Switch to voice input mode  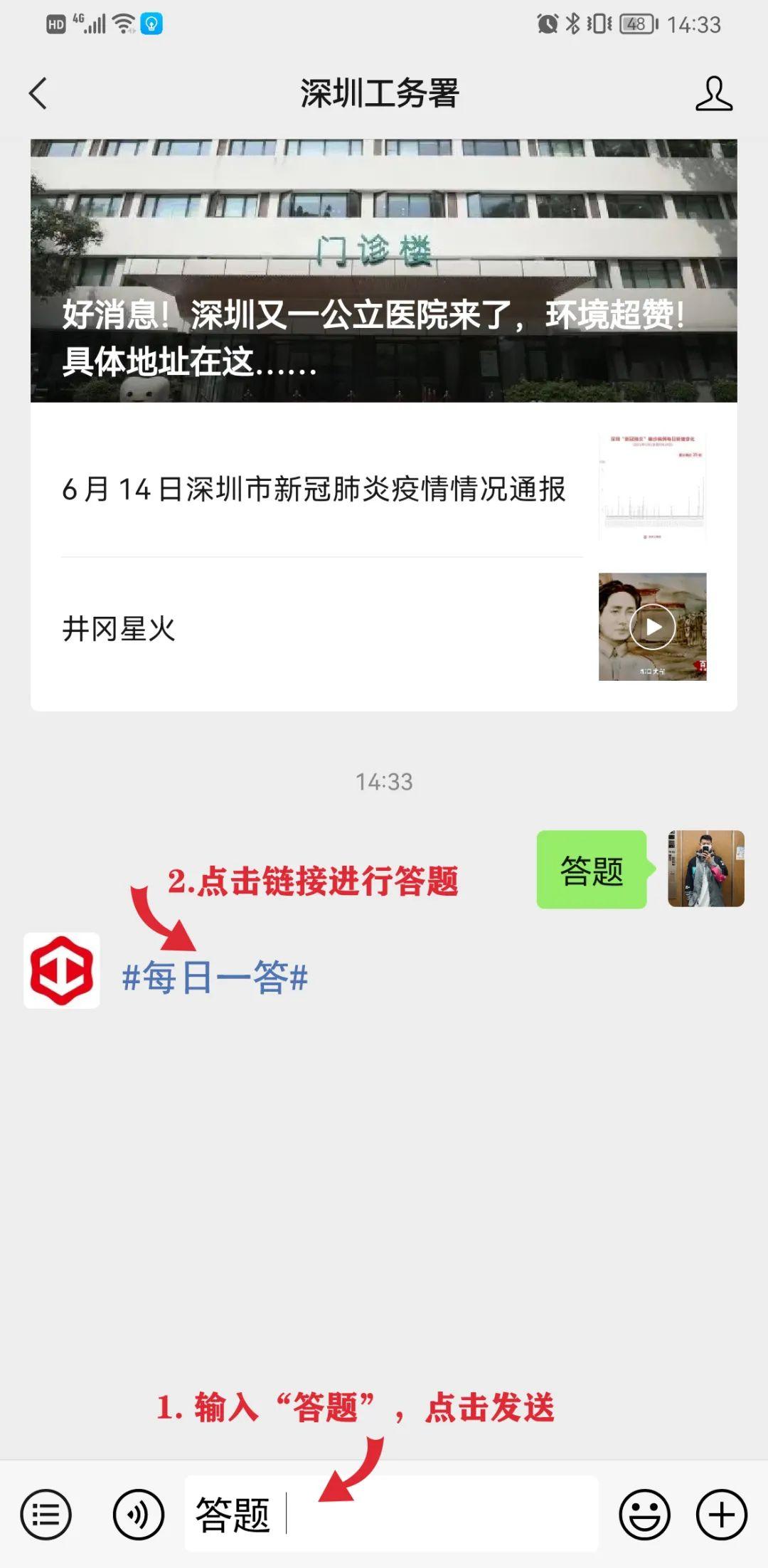[x=138, y=1515]
